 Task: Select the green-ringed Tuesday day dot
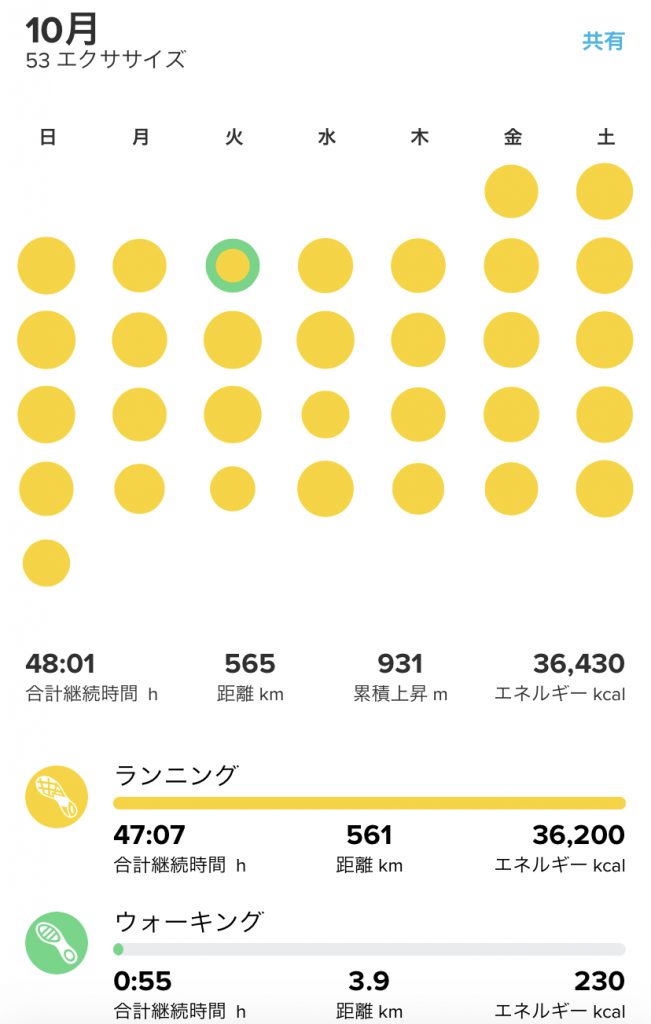pos(232,266)
